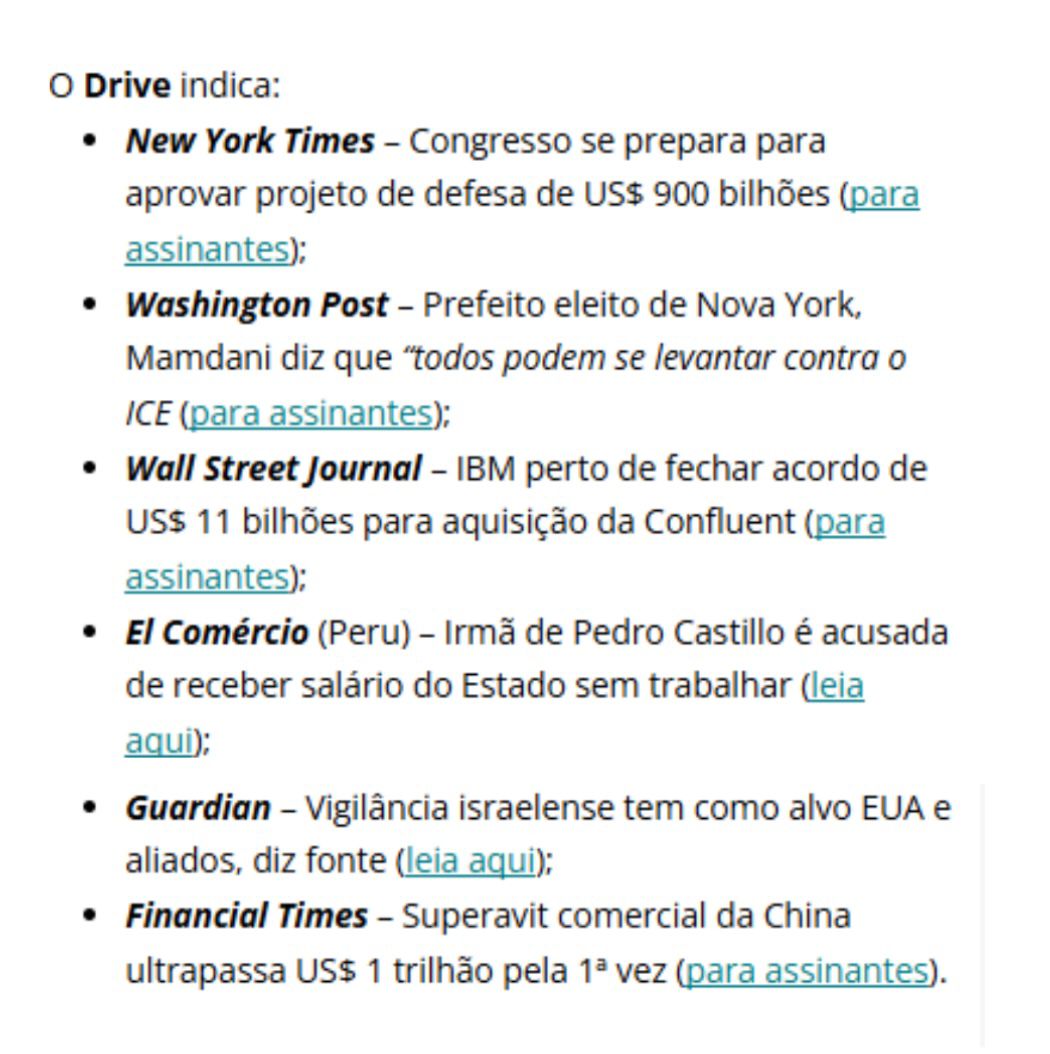Open the New York Times "para assinantes" link
The height and width of the screenshot is (1054, 1050).
click(883, 195)
